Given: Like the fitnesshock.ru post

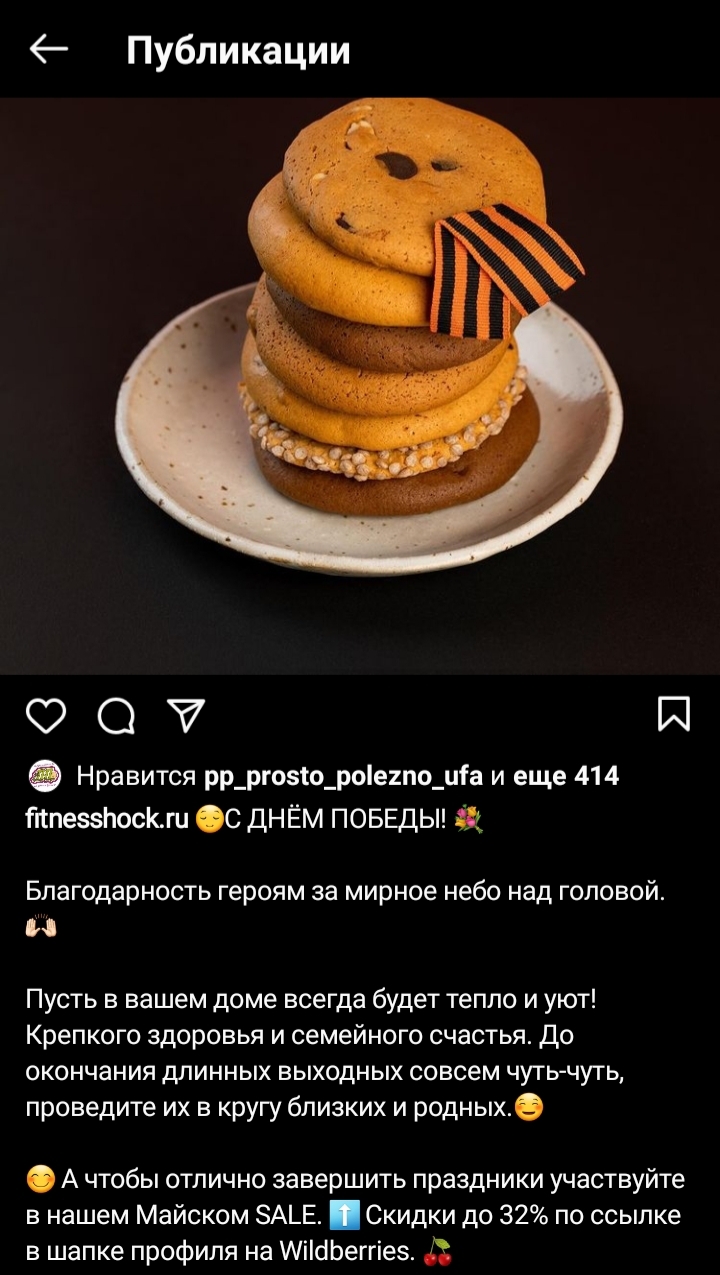Looking at the screenshot, I should pyautogui.click(x=46, y=715).
